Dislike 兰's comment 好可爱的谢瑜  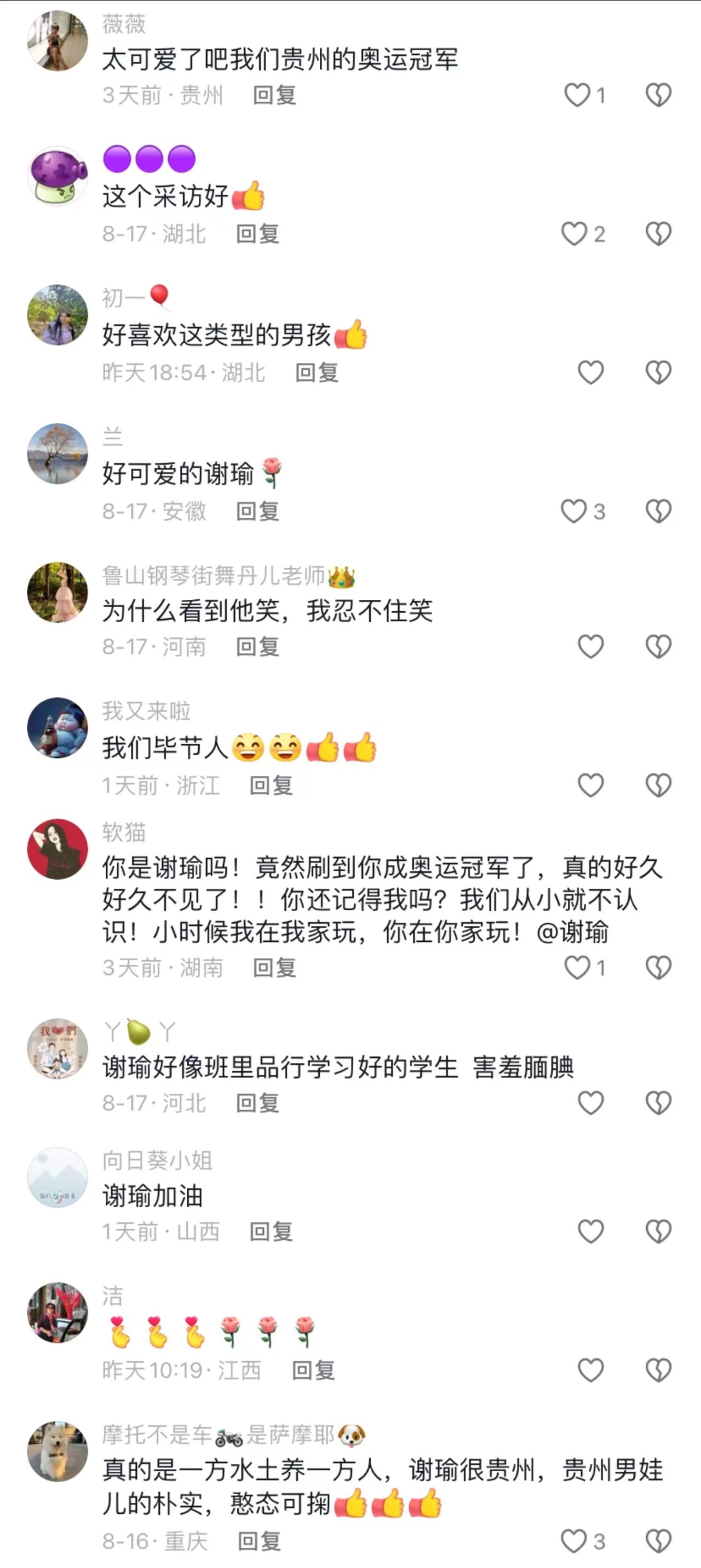click(658, 511)
